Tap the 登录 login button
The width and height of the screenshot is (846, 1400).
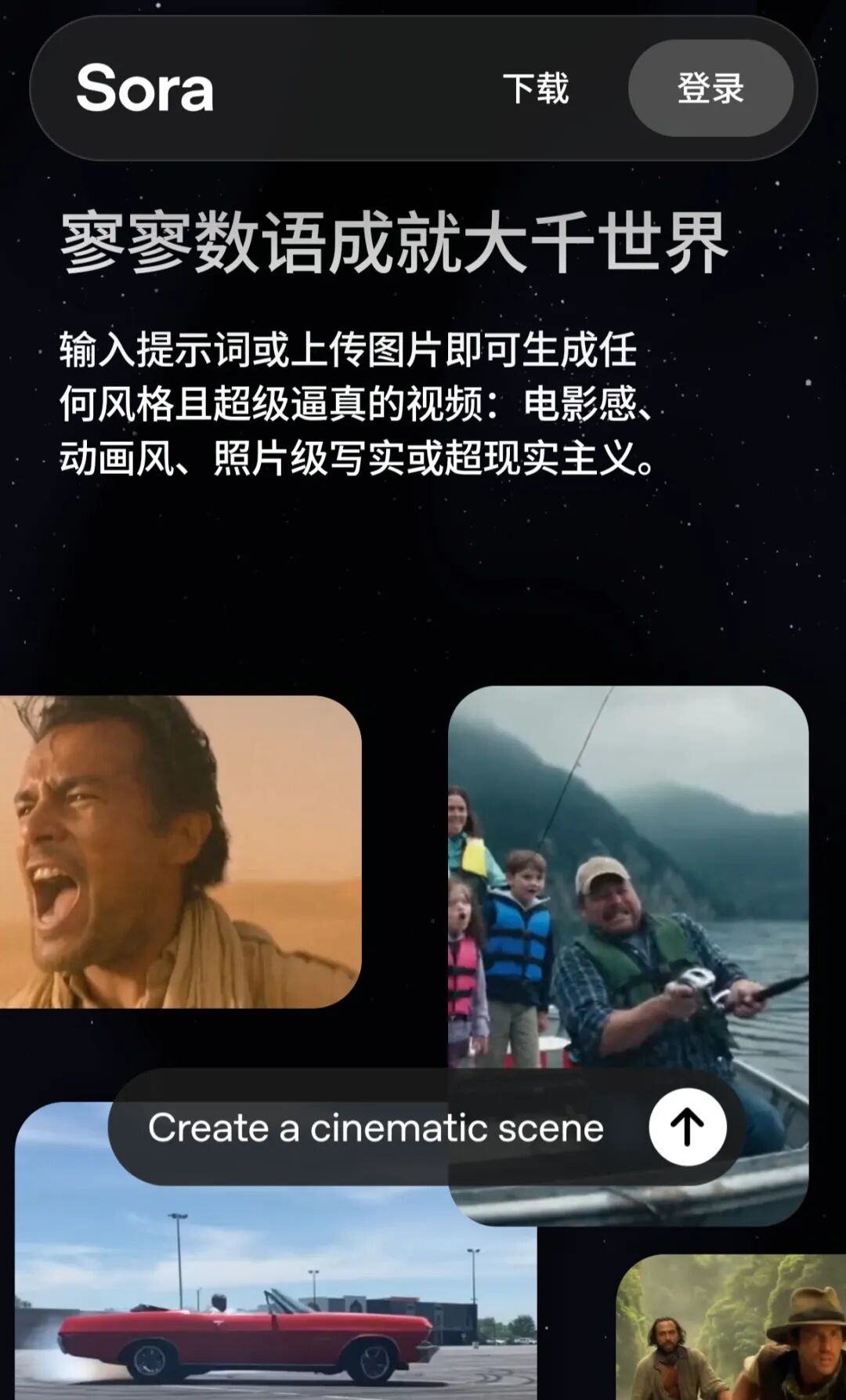tap(710, 89)
